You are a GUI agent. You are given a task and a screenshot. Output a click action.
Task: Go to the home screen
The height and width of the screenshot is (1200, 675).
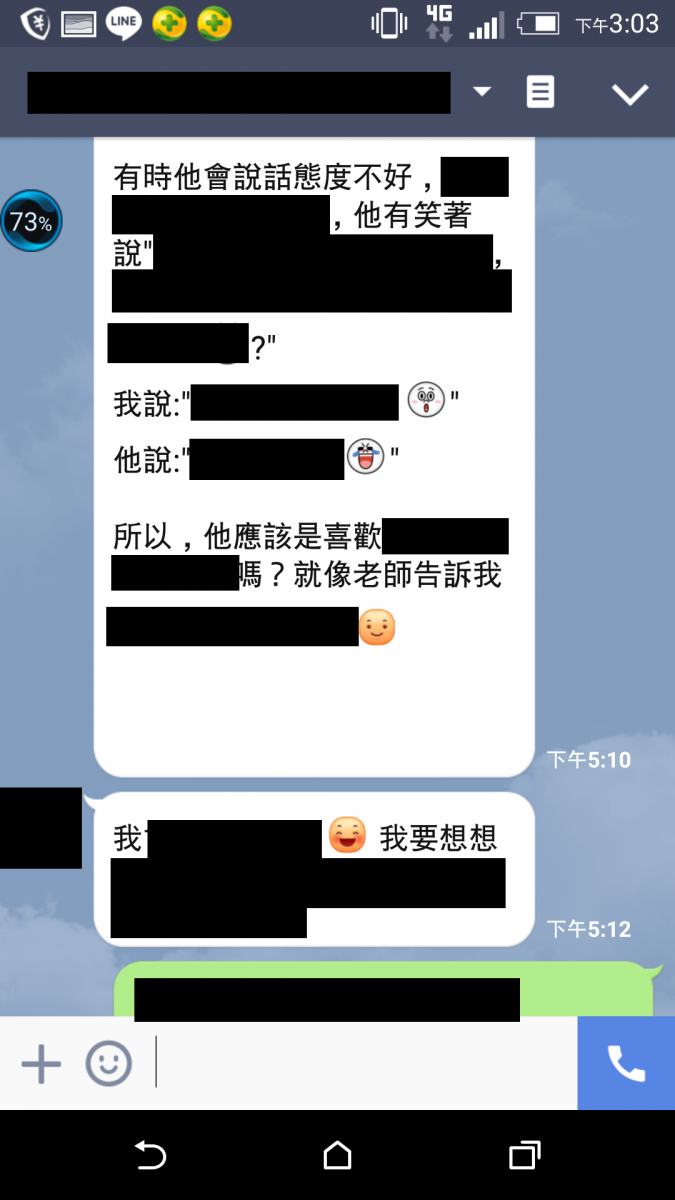[337, 1156]
